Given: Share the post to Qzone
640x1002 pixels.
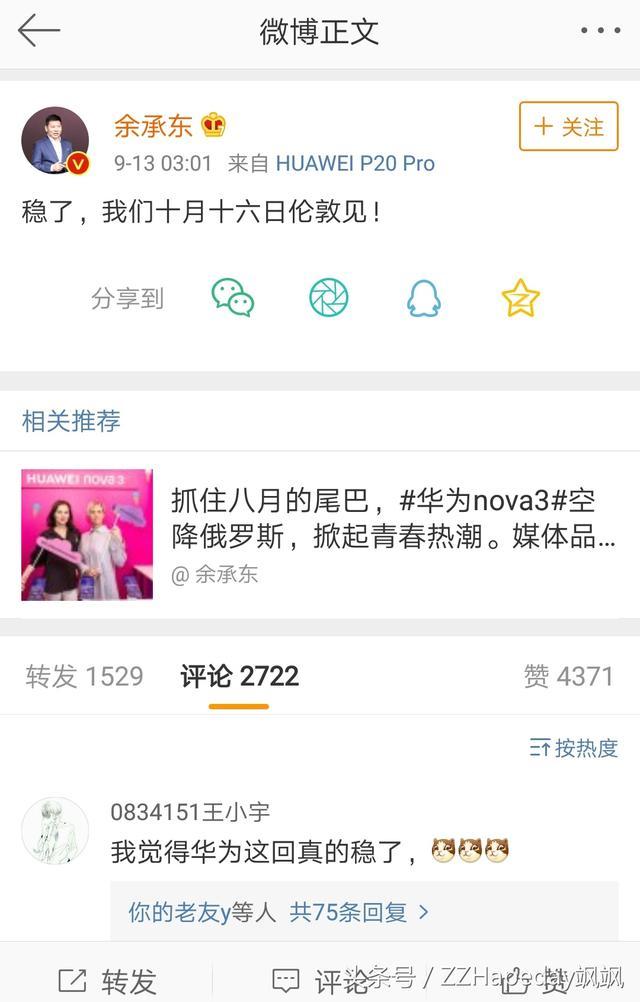Looking at the screenshot, I should pyautogui.click(x=520, y=297).
